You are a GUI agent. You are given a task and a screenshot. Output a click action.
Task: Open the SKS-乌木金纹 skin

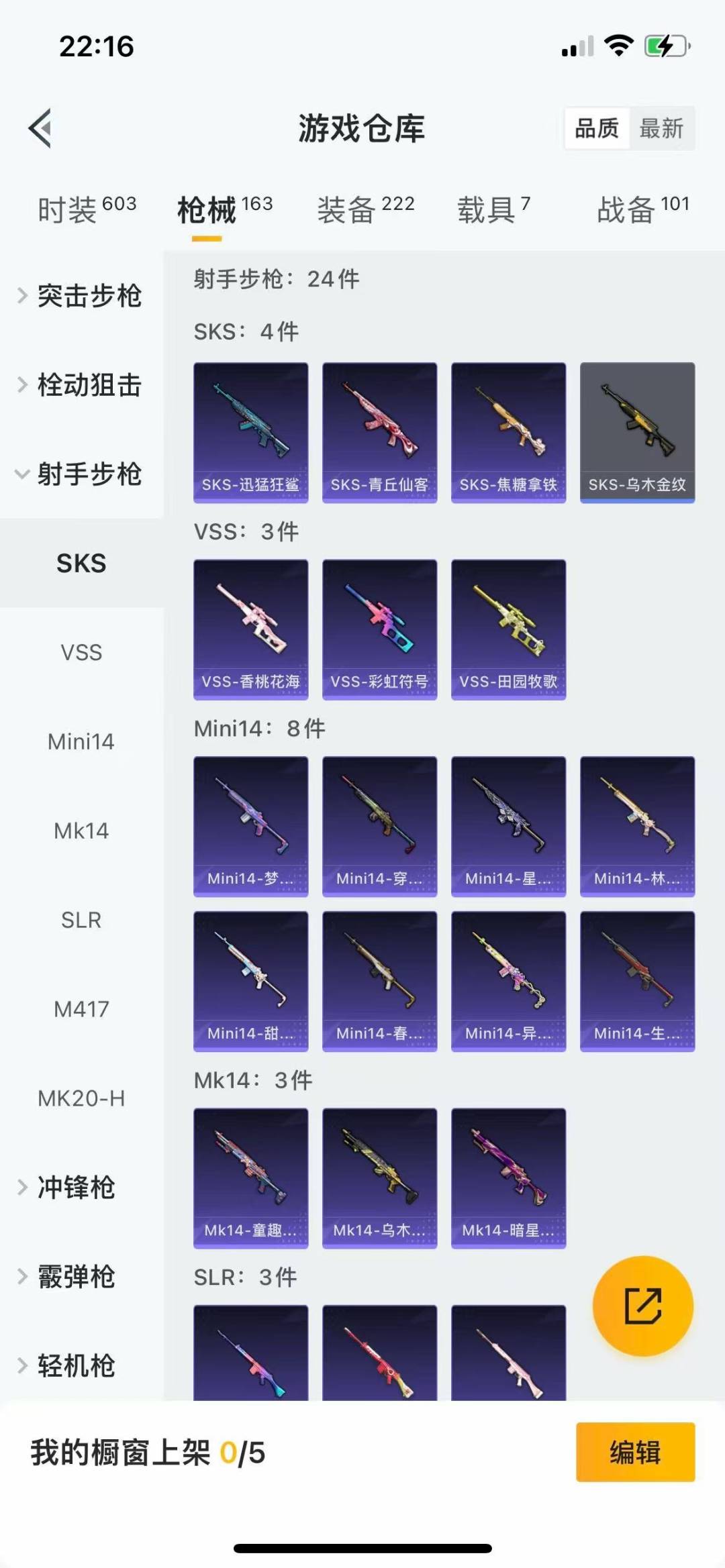[638, 433]
